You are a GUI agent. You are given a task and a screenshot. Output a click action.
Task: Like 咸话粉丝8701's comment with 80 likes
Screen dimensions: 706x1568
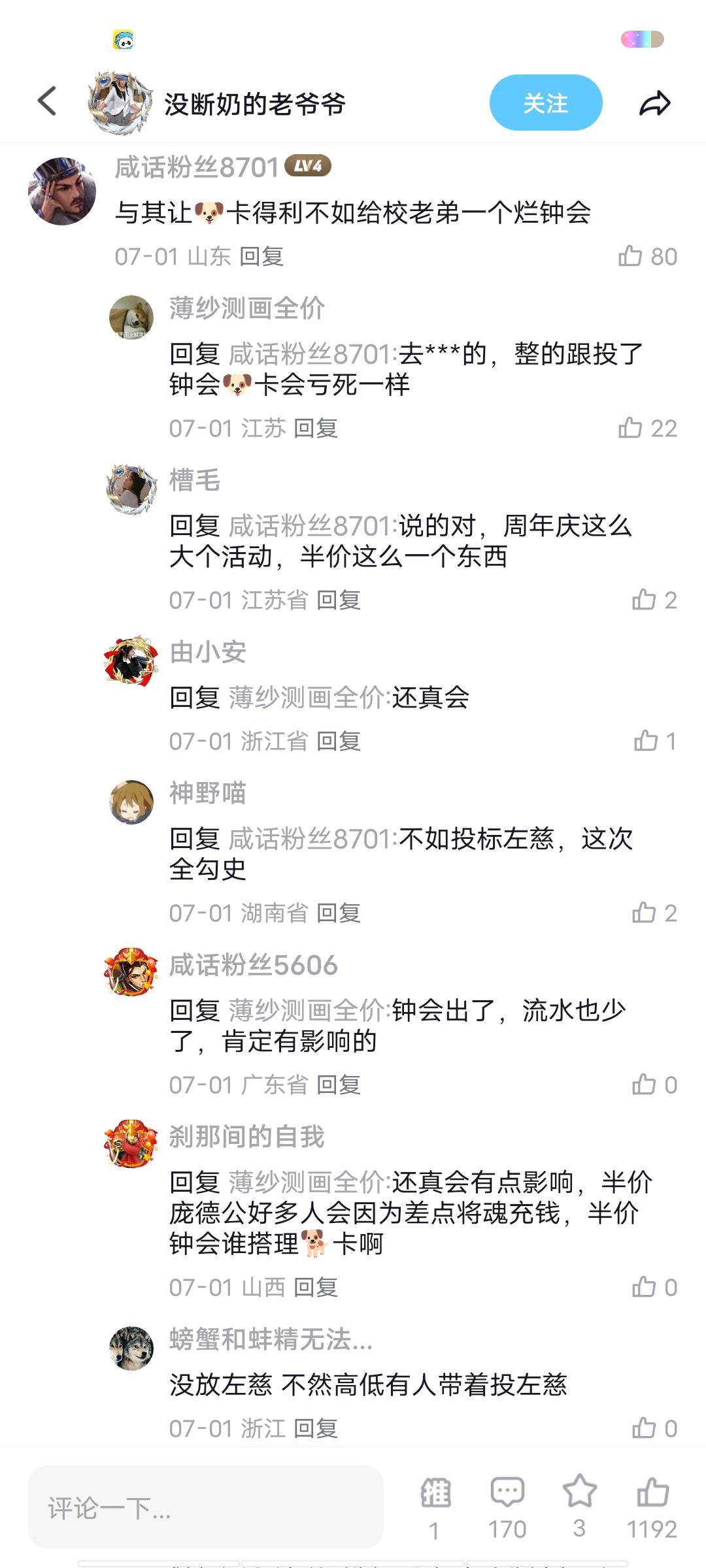[x=630, y=256]
